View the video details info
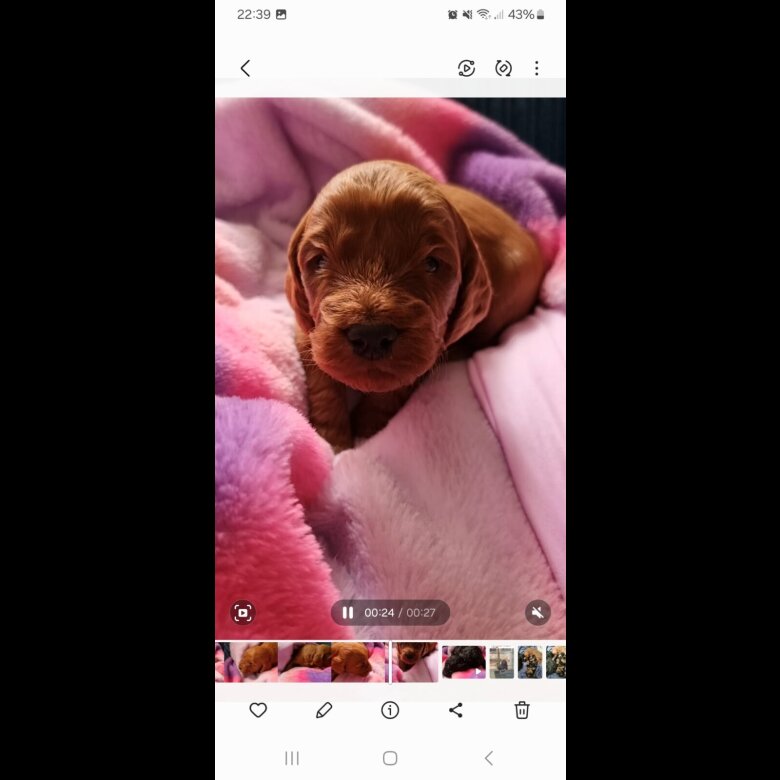 tap(390, 710)
